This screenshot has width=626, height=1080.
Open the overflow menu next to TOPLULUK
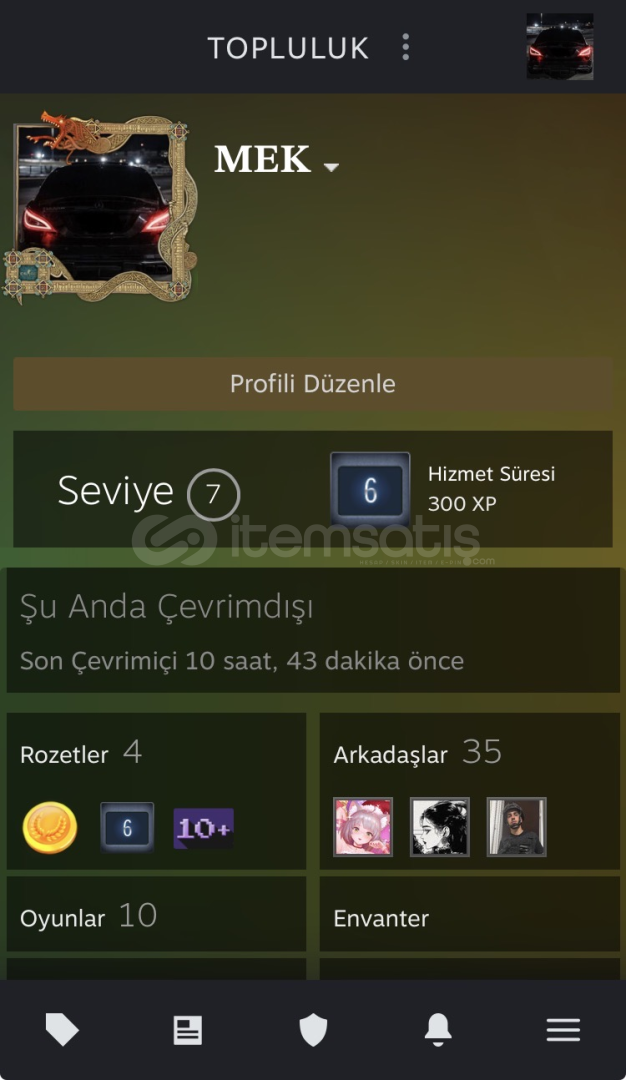(x=405, y=47)
